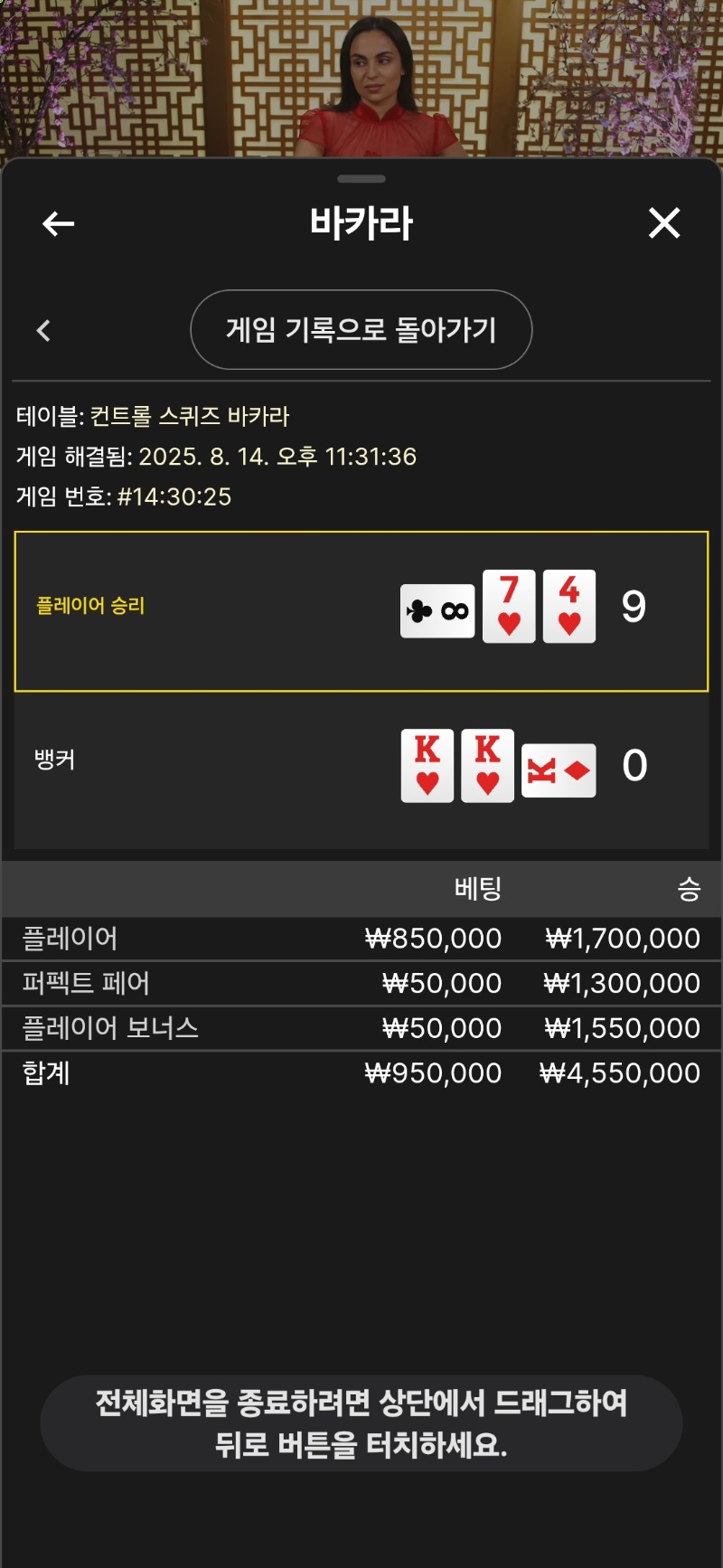Tap the back arrow beside 바카라 title
The image size is (723, 1568).
(x=59, y=223)
